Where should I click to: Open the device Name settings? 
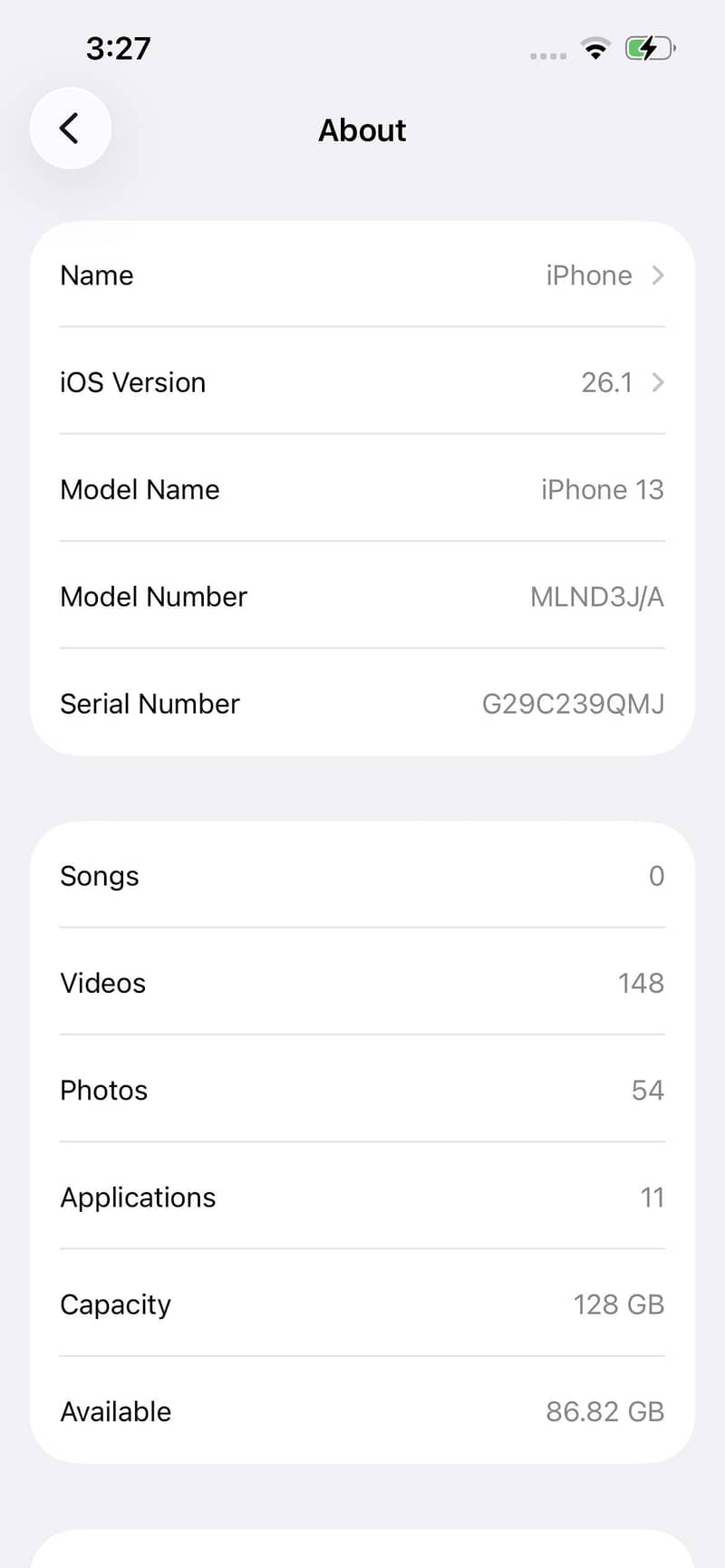coord(362,275)
